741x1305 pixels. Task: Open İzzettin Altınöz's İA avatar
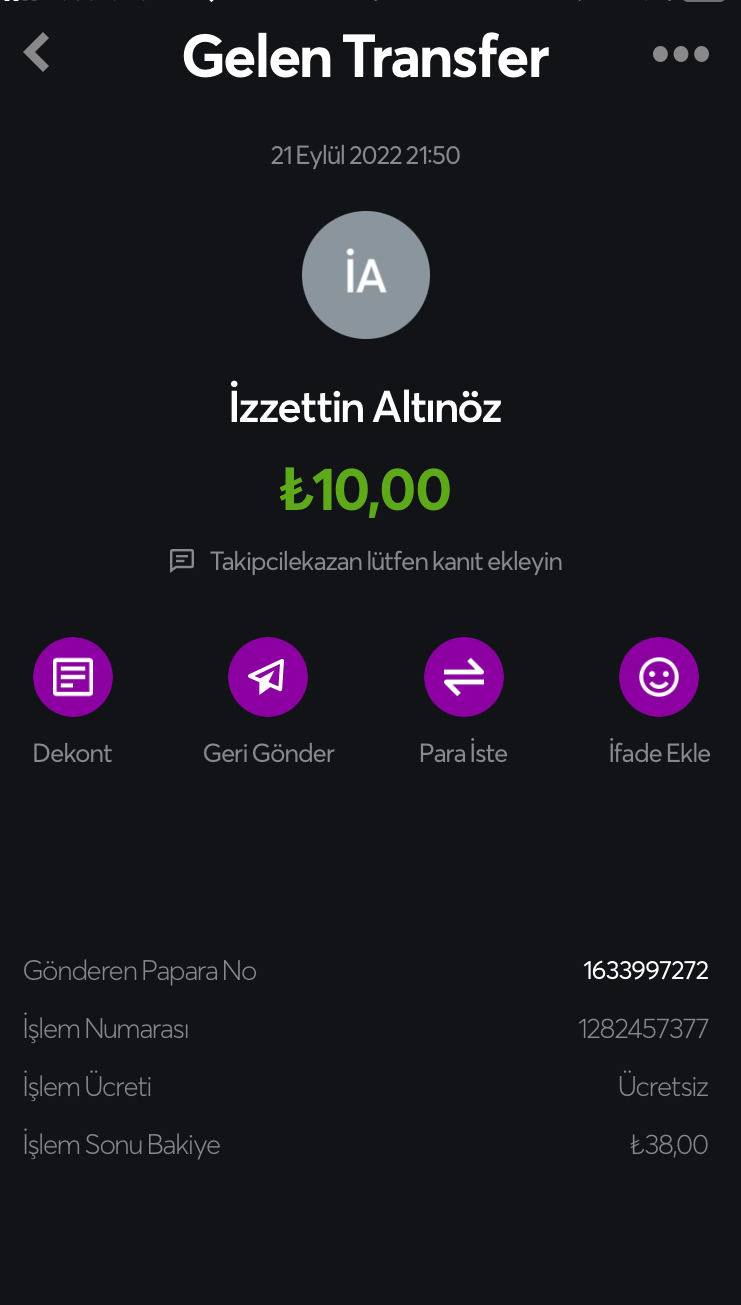pos(366,275)
